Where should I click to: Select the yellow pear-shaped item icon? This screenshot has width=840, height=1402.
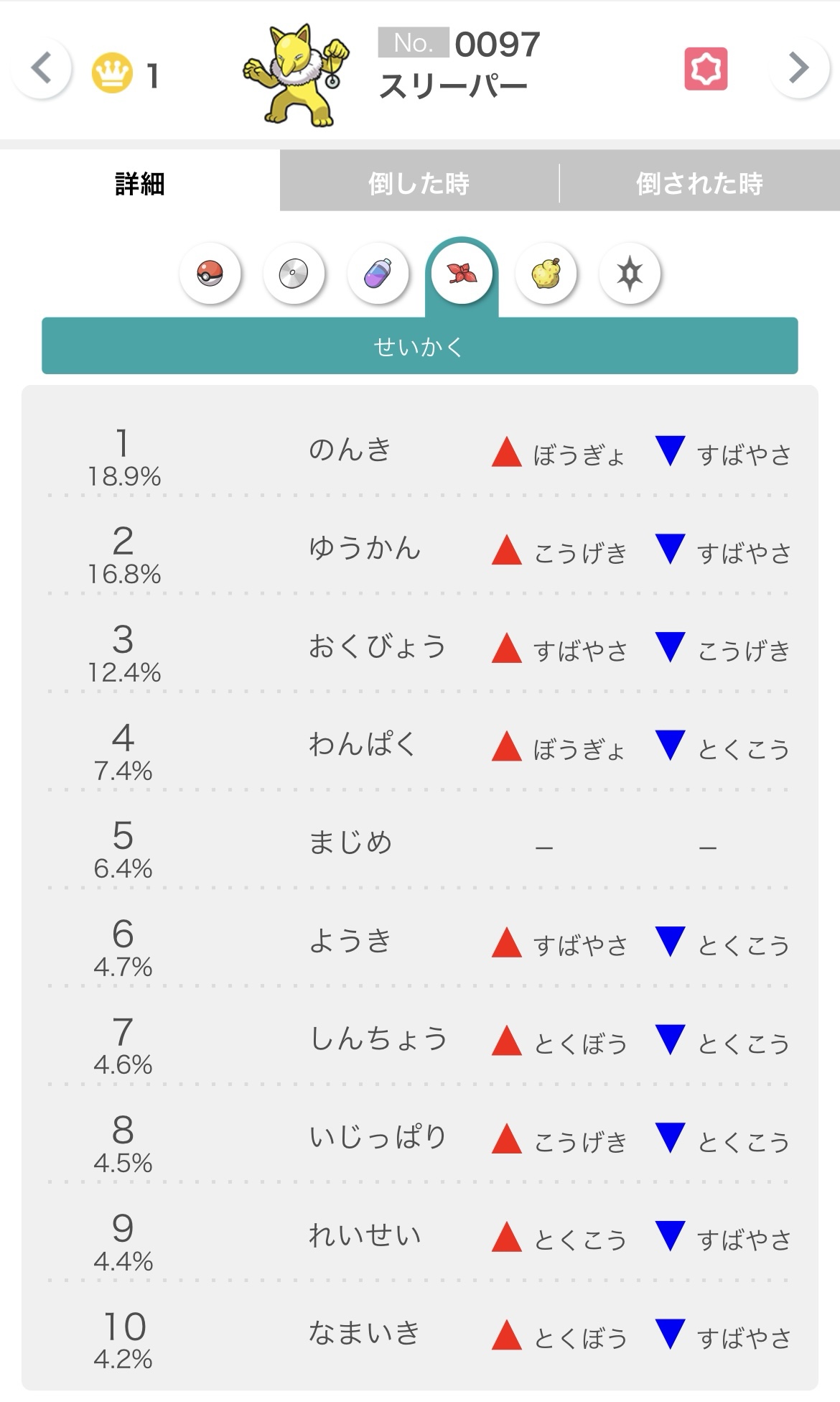tap(546, 274)
